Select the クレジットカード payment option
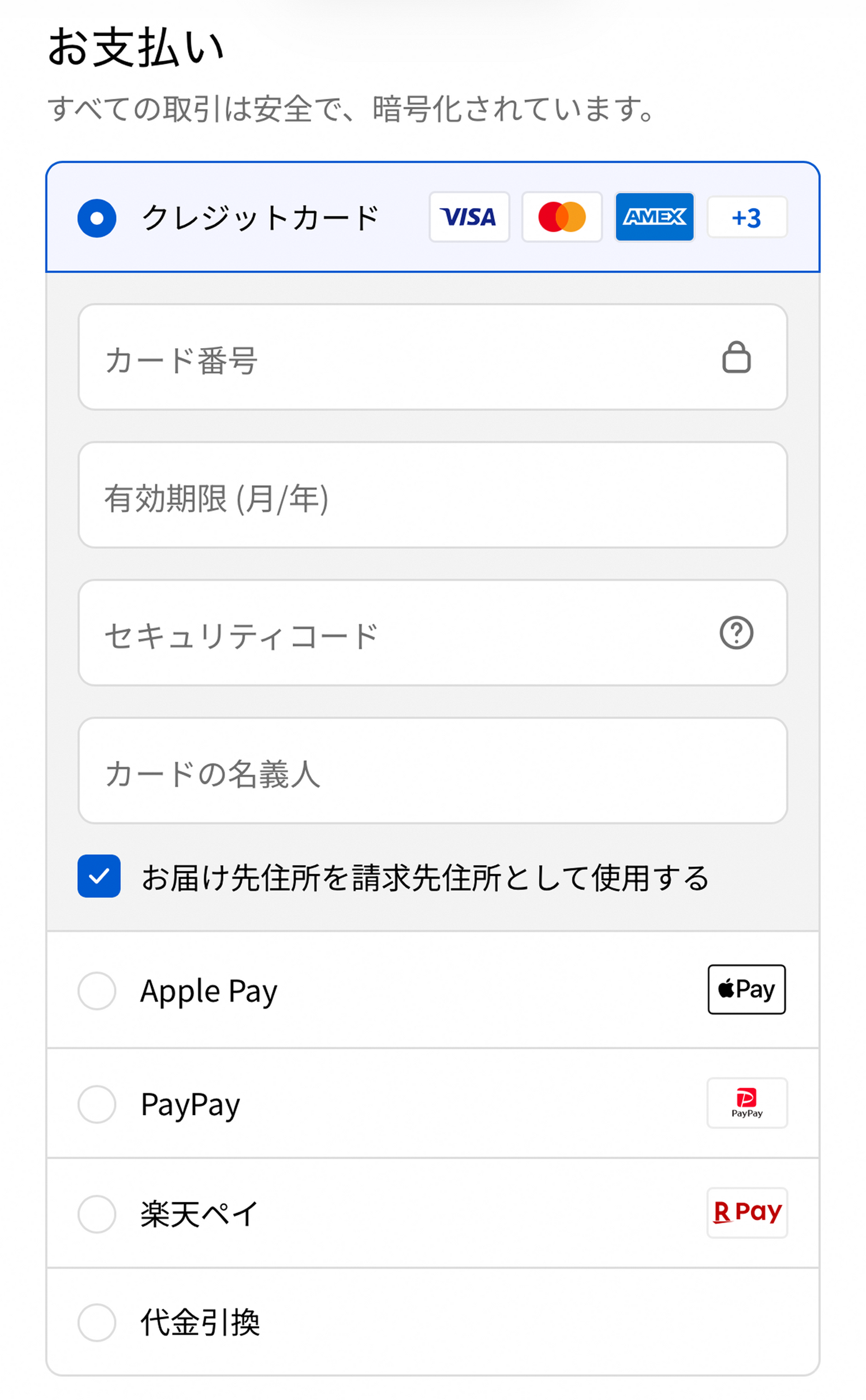 coord(97,218)
